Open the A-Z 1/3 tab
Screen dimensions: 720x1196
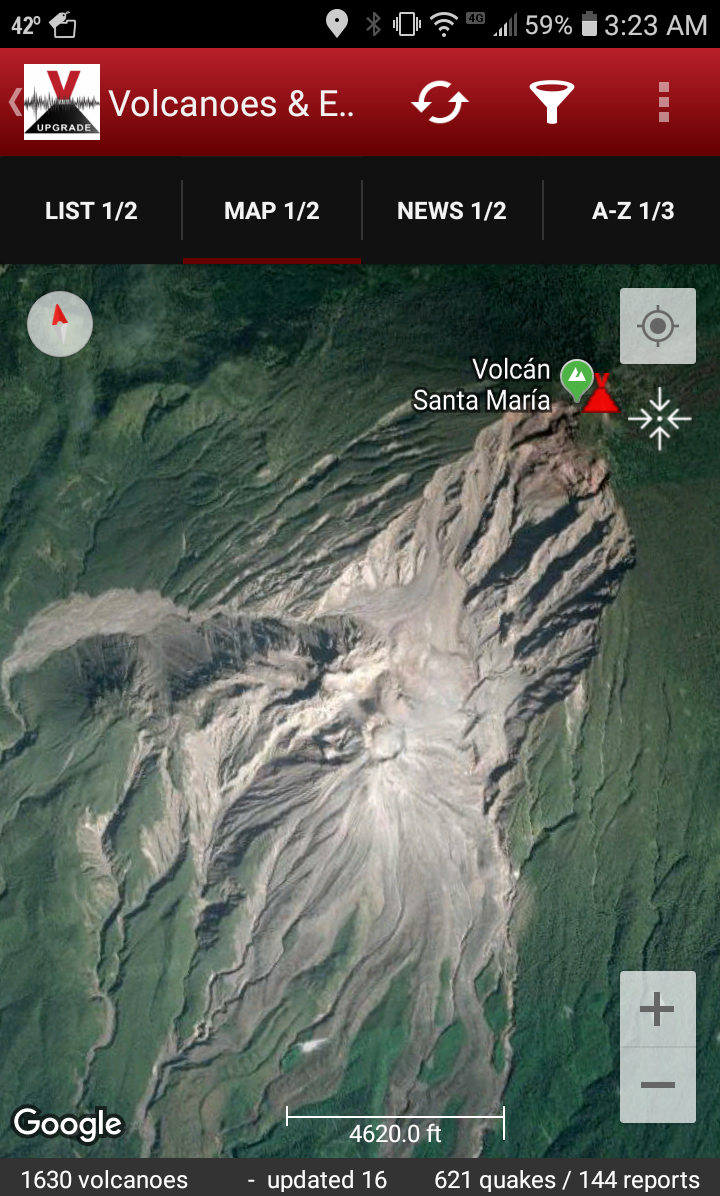click(633, 211)
